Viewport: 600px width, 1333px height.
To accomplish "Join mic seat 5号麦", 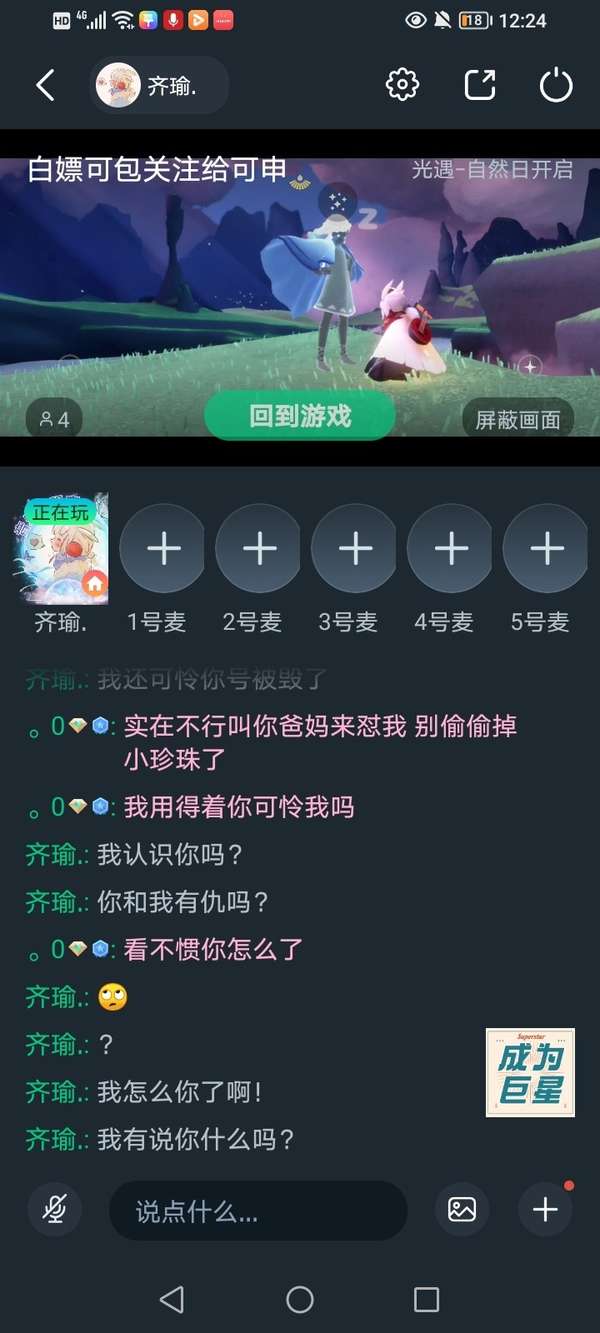I will (x=546, y=549).
